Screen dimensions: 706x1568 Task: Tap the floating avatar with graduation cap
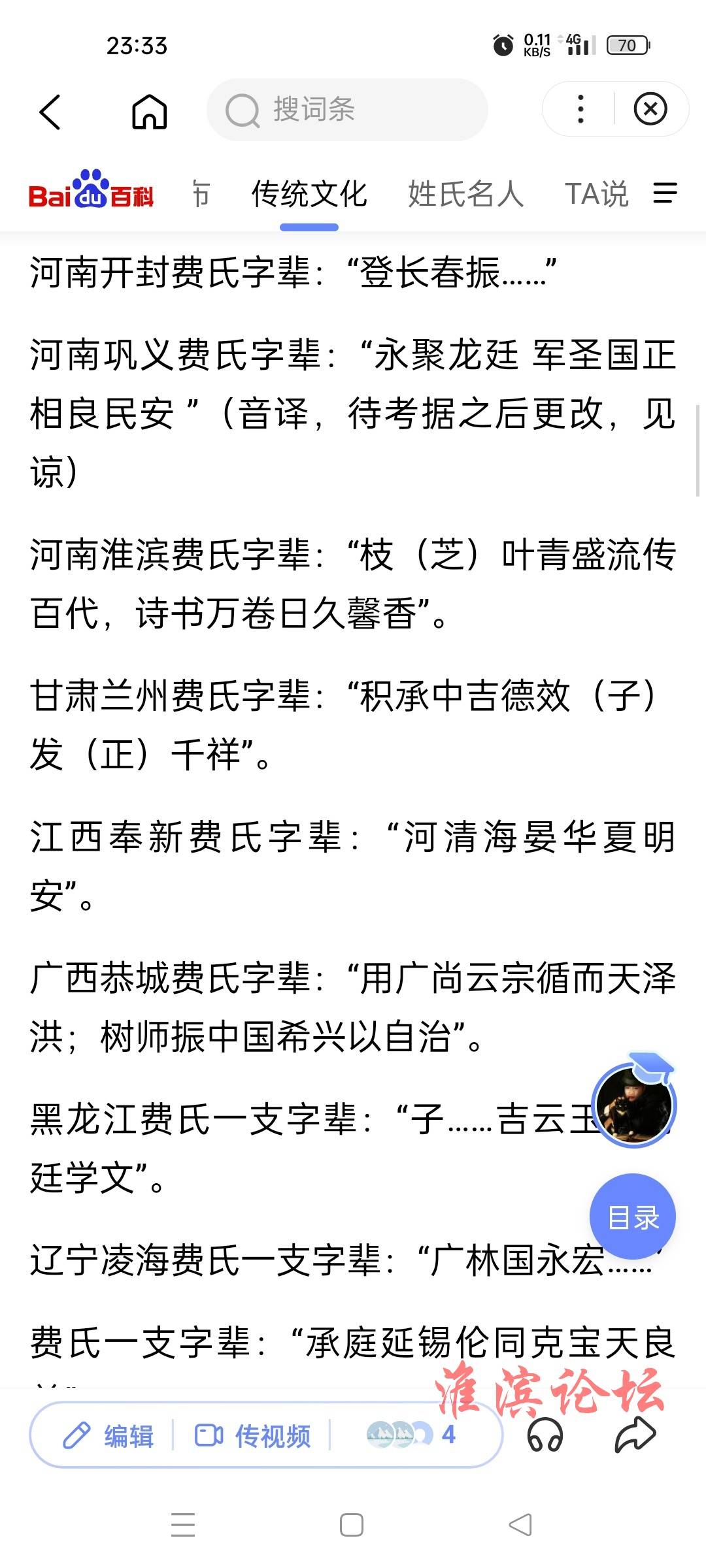tap(633, 1105)
